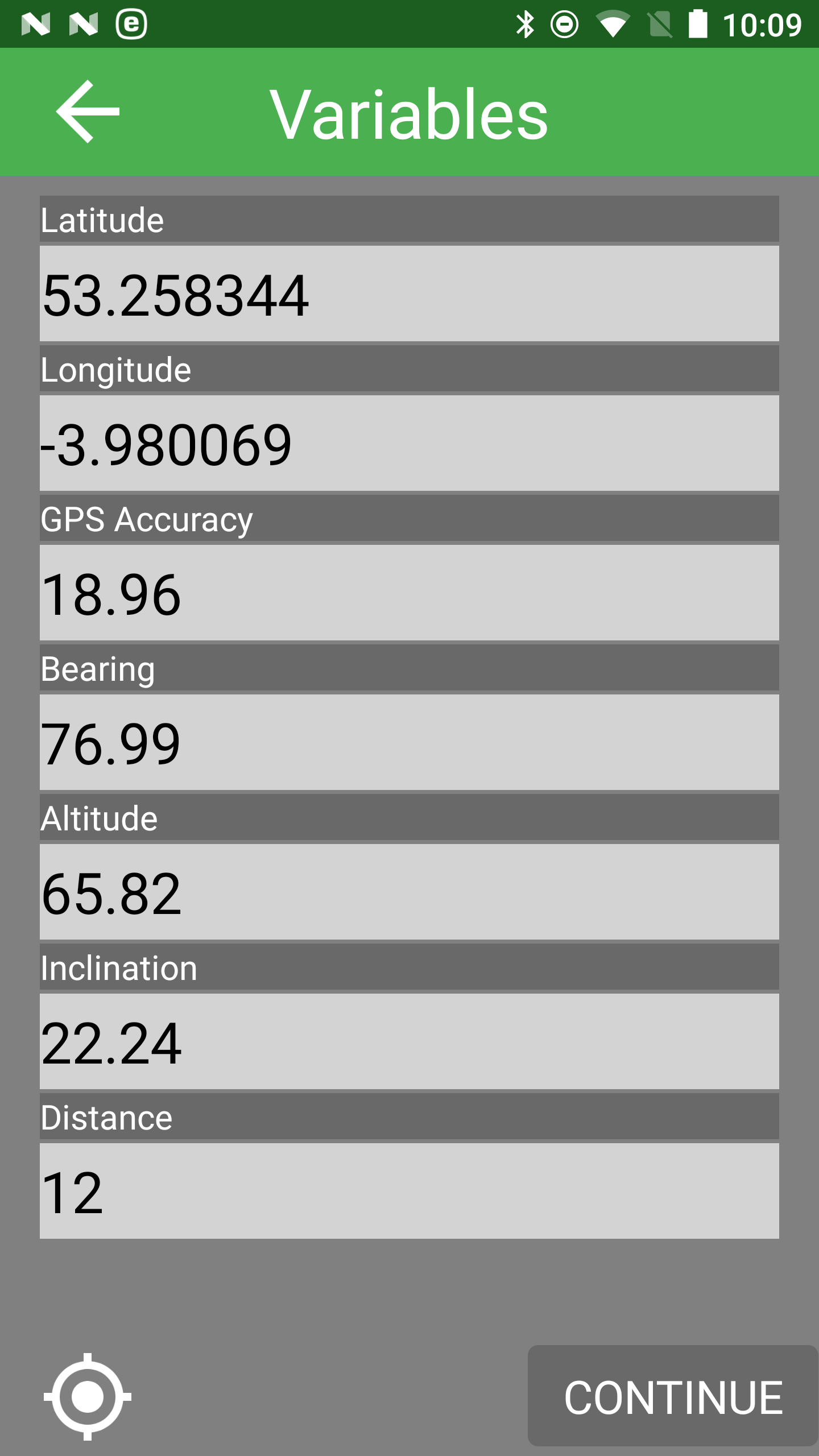The width and height of the screenshot is (819, 1456).
Task: Tap the CONTINUE button
Action: click(673, 1396)
